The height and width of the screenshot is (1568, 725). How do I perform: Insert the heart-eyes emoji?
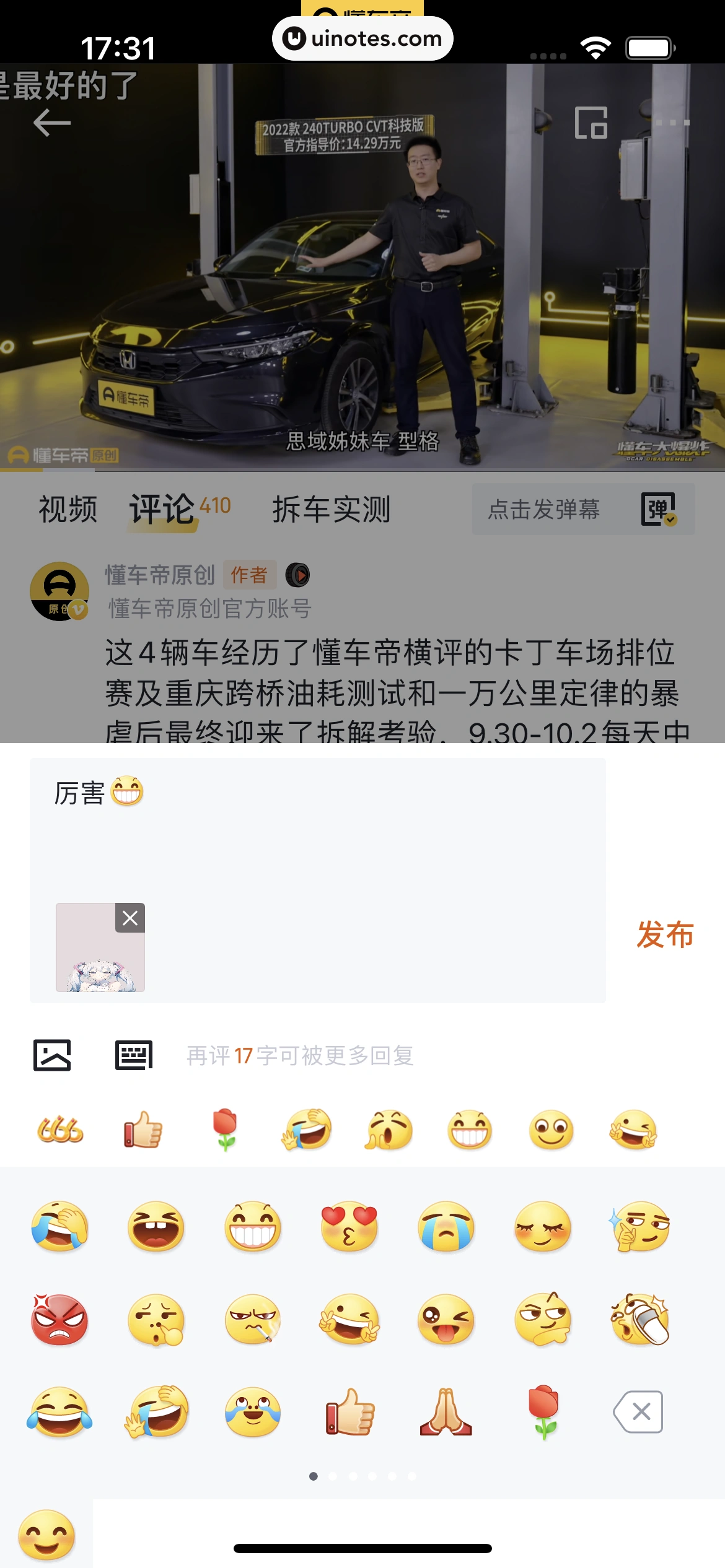[x=349, y=1227]
